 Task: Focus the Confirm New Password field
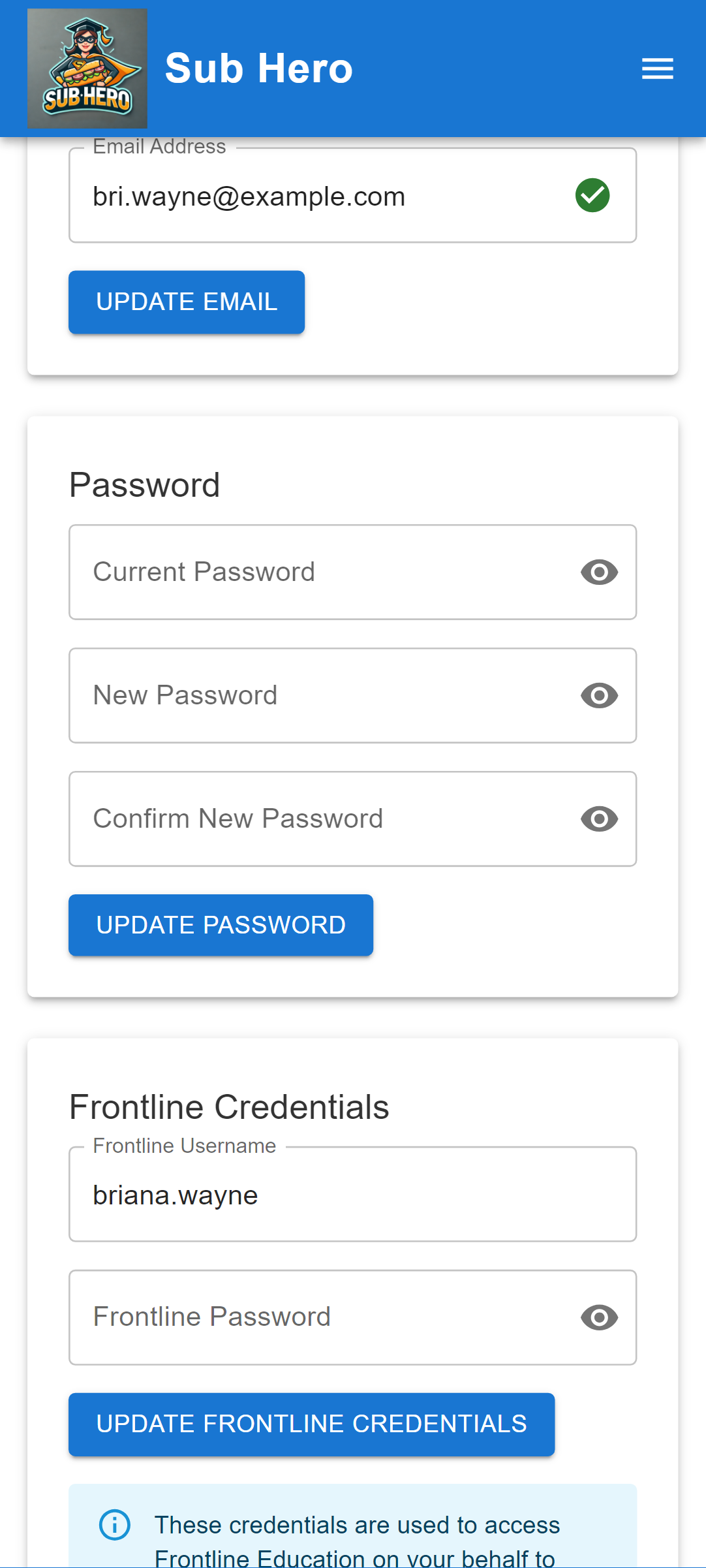tap(352, 819)
